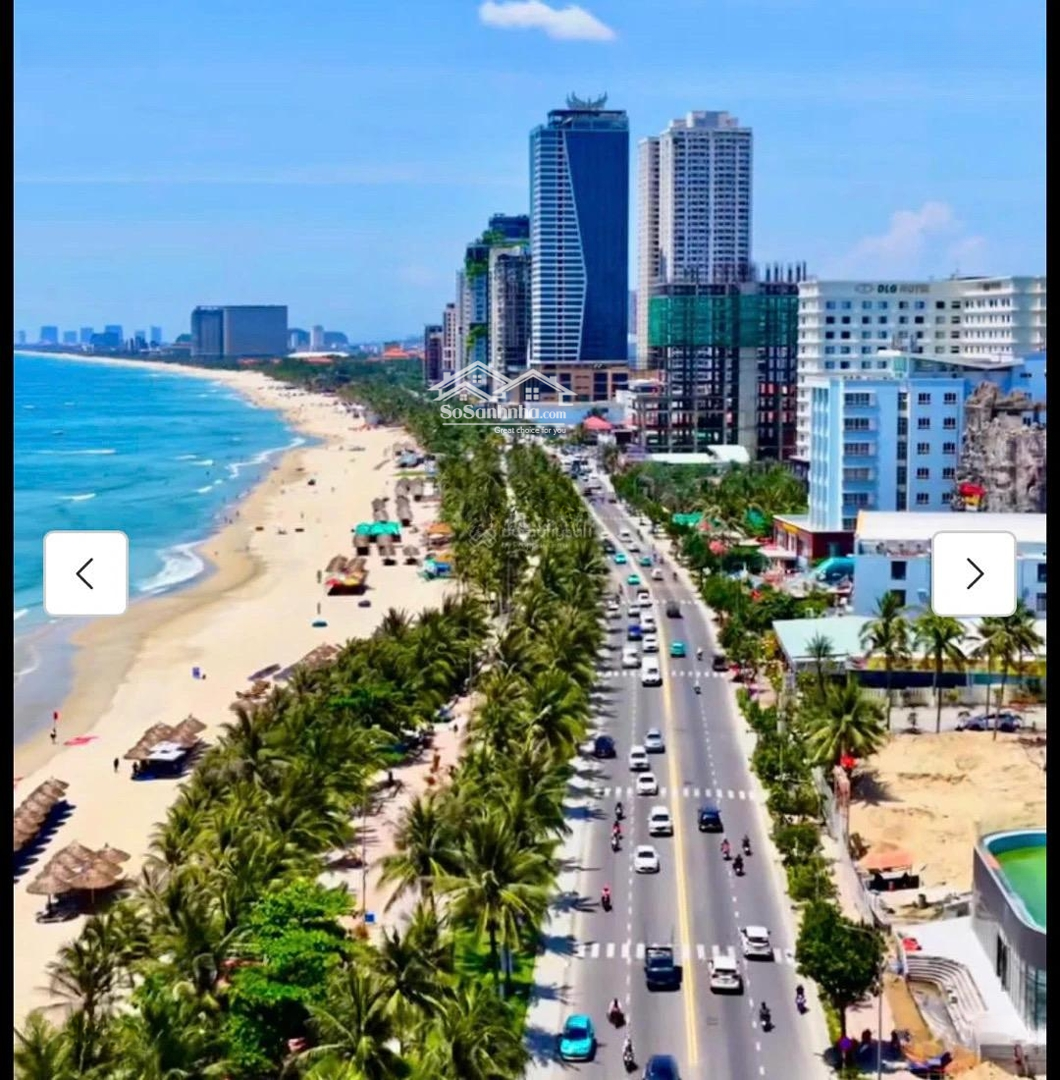Go to the previous photo
This screenshot has height=1080, width=1060.
click(86, 573)
